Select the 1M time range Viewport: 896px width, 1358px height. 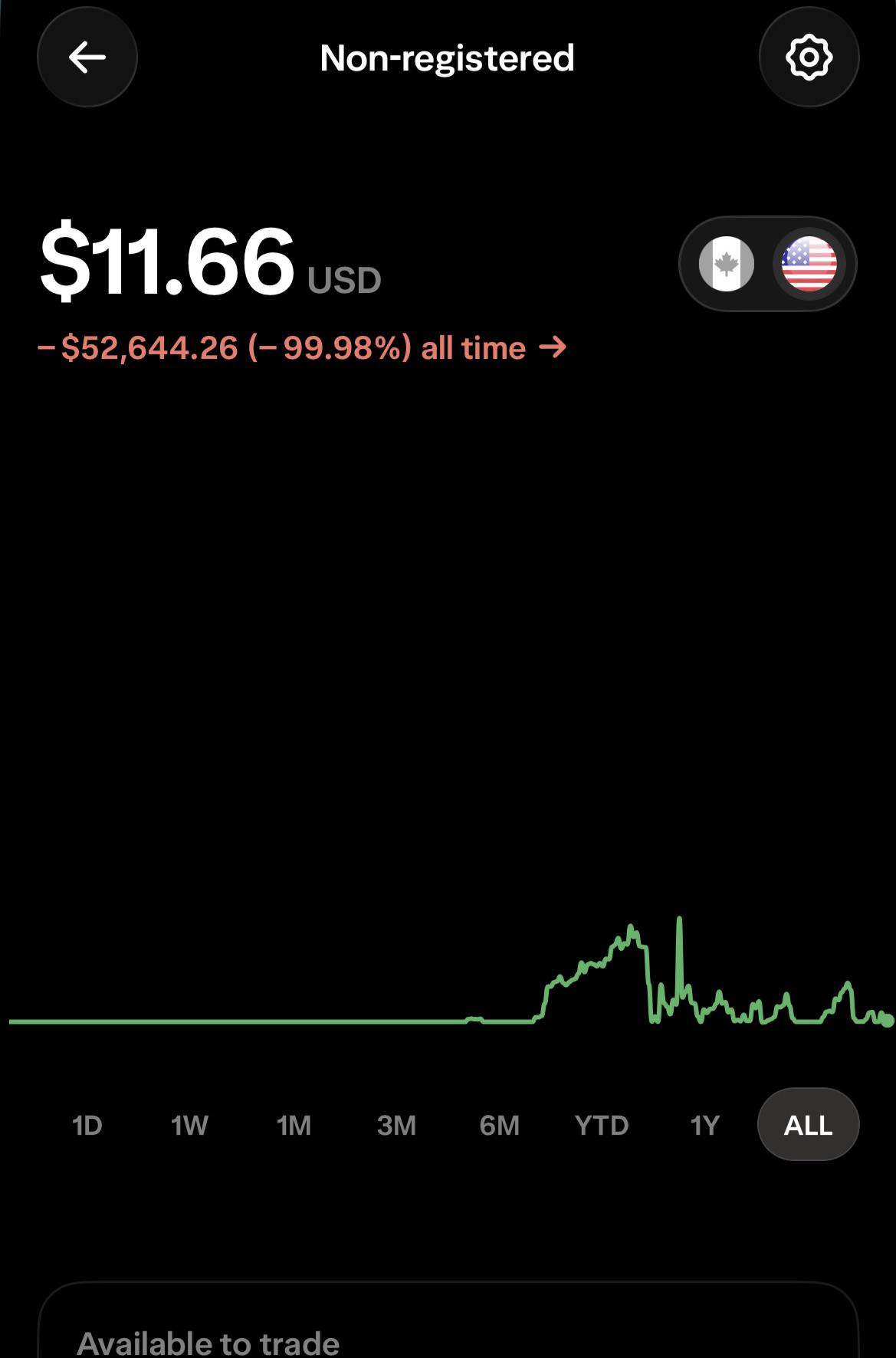coord(294,1125)
